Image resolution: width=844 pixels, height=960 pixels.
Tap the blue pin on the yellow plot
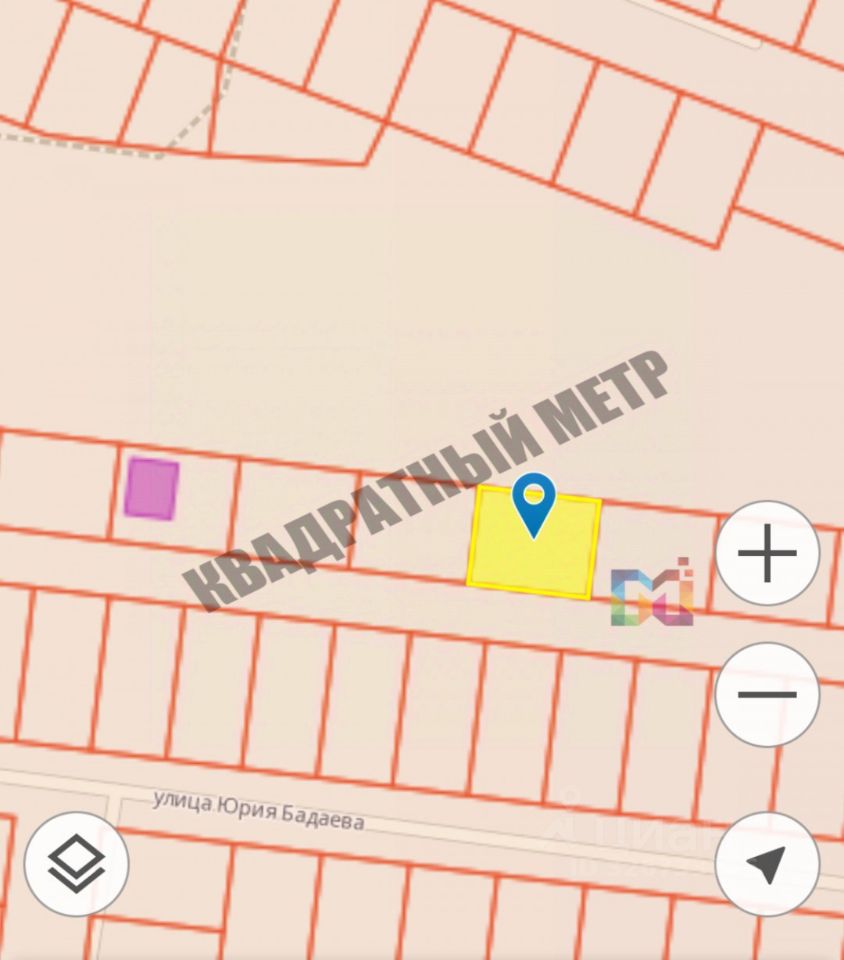pos(534,502)
